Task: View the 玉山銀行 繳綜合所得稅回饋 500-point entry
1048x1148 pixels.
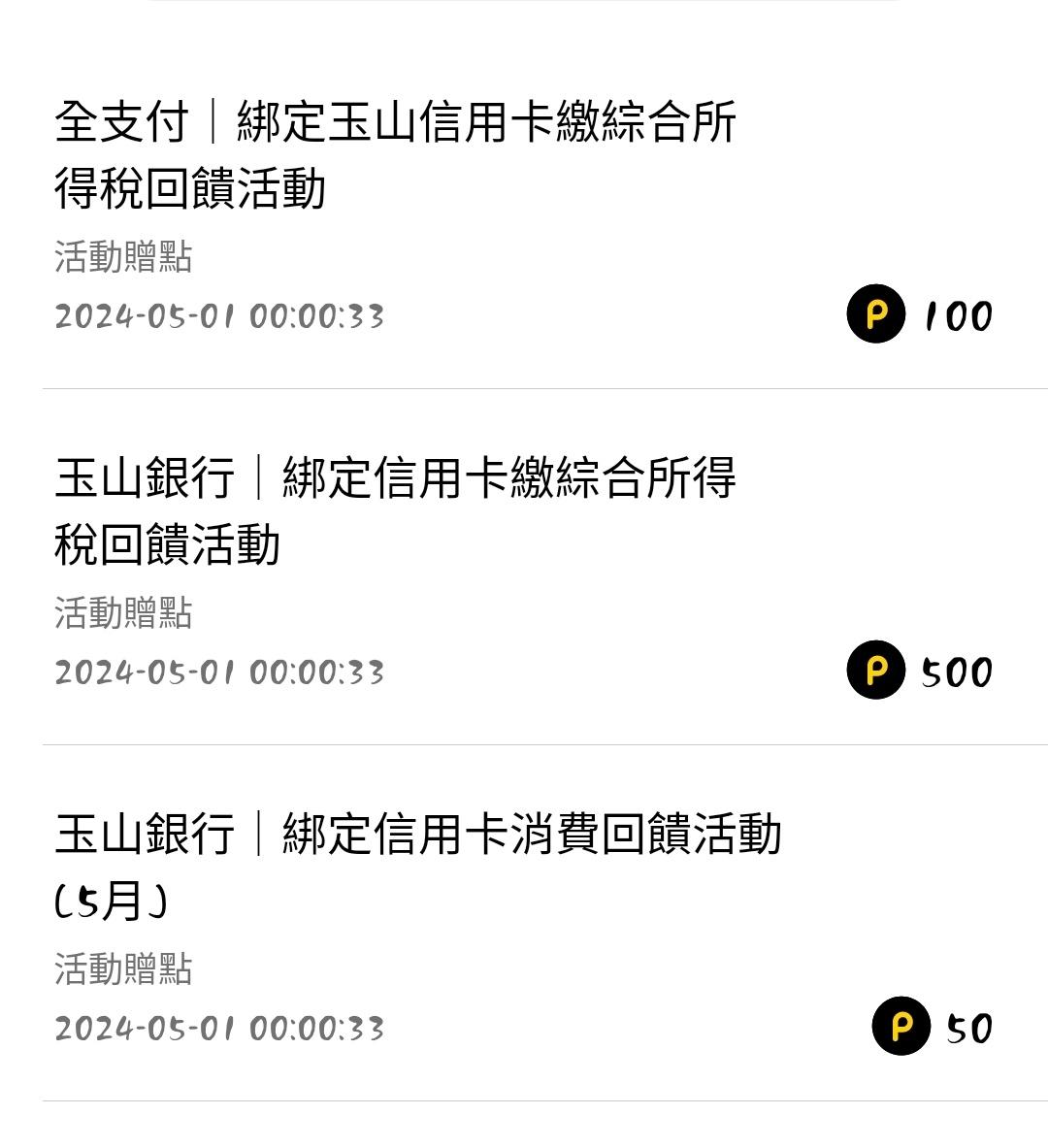Action: (x=395, y=511)
